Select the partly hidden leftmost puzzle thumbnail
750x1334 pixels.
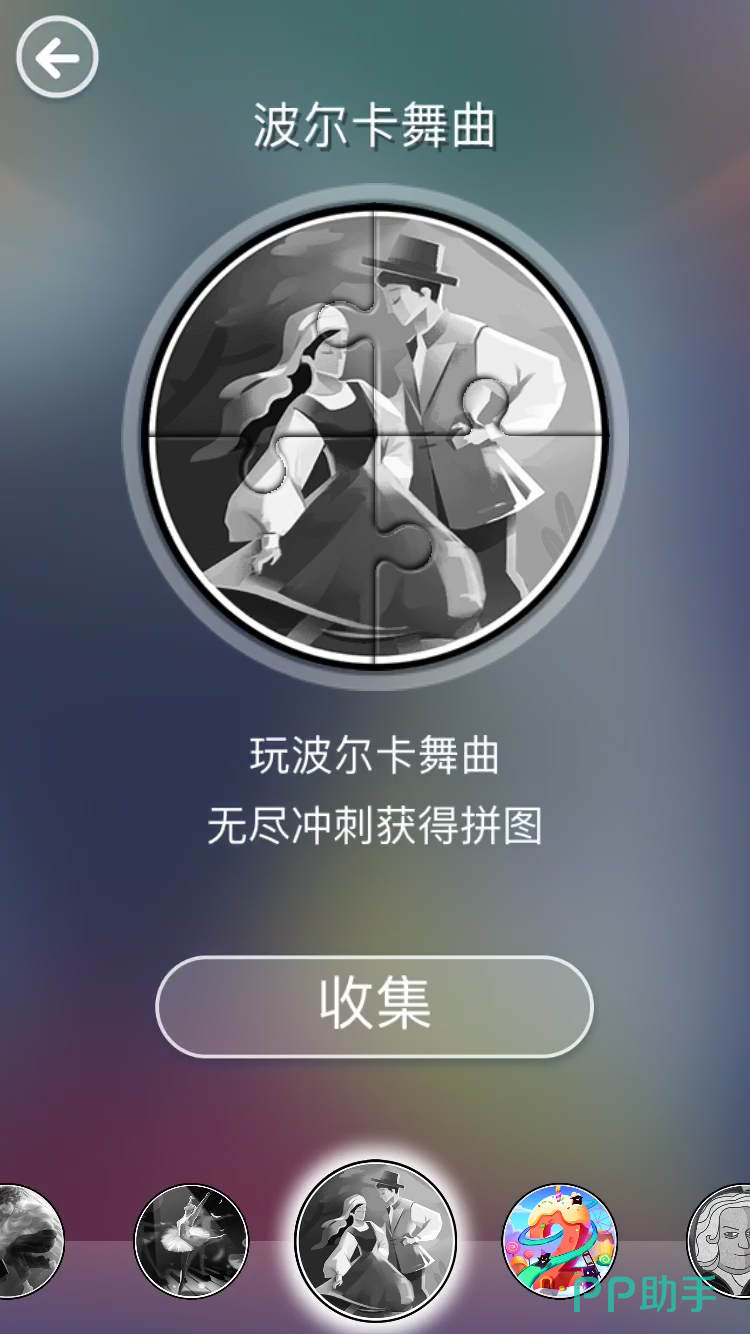[x=28, y=1241]
